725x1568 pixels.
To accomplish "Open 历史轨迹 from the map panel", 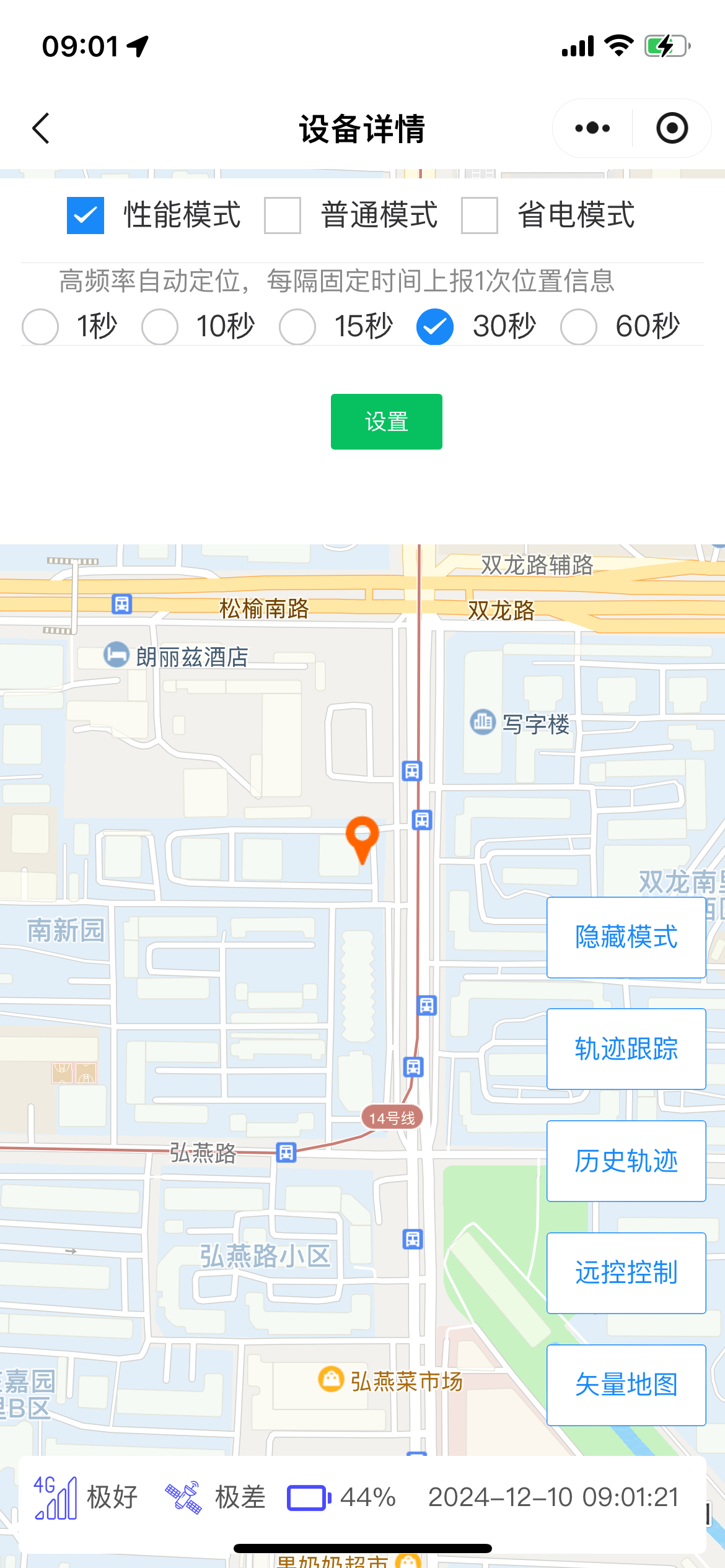I will pos(625,1161).
